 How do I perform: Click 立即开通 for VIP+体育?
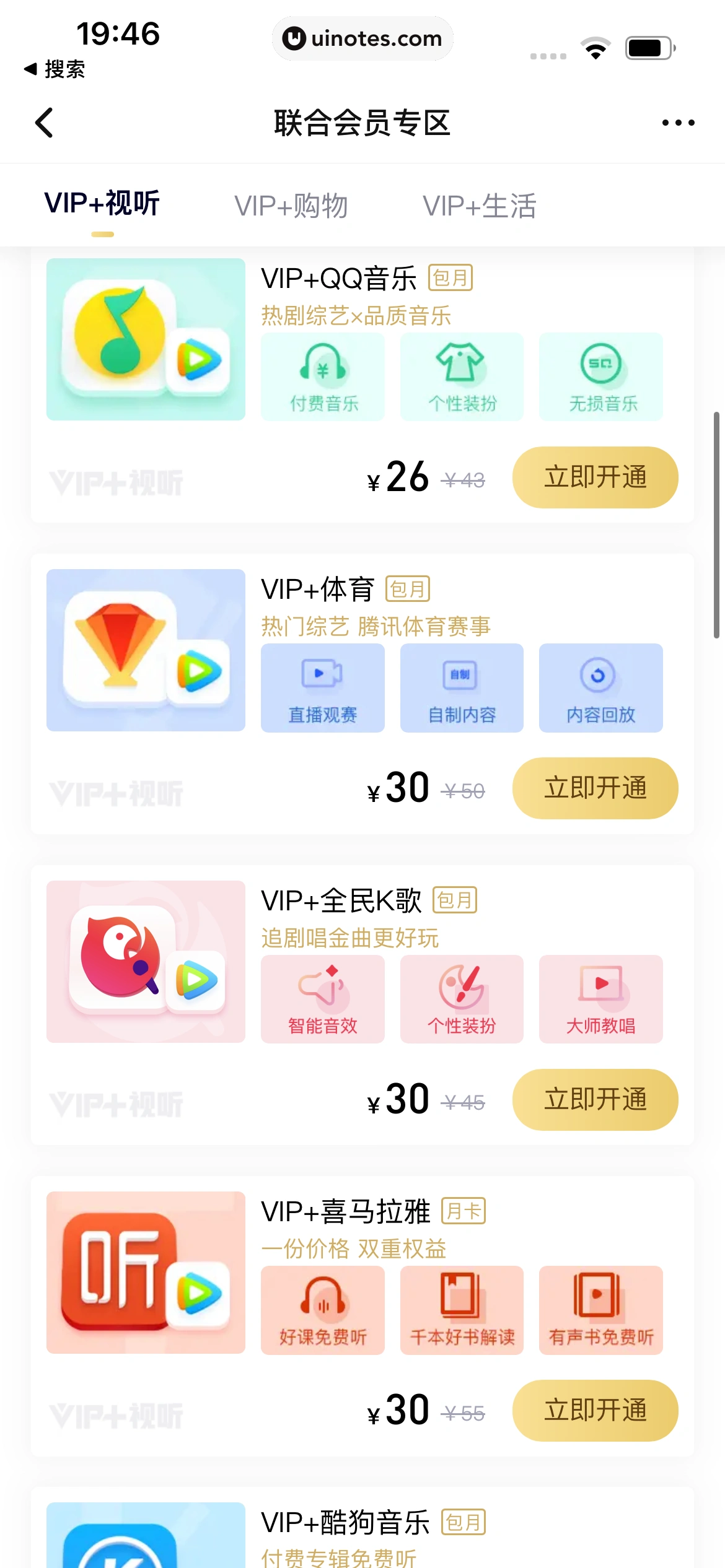pyautogui.click(x=594, y=788)
